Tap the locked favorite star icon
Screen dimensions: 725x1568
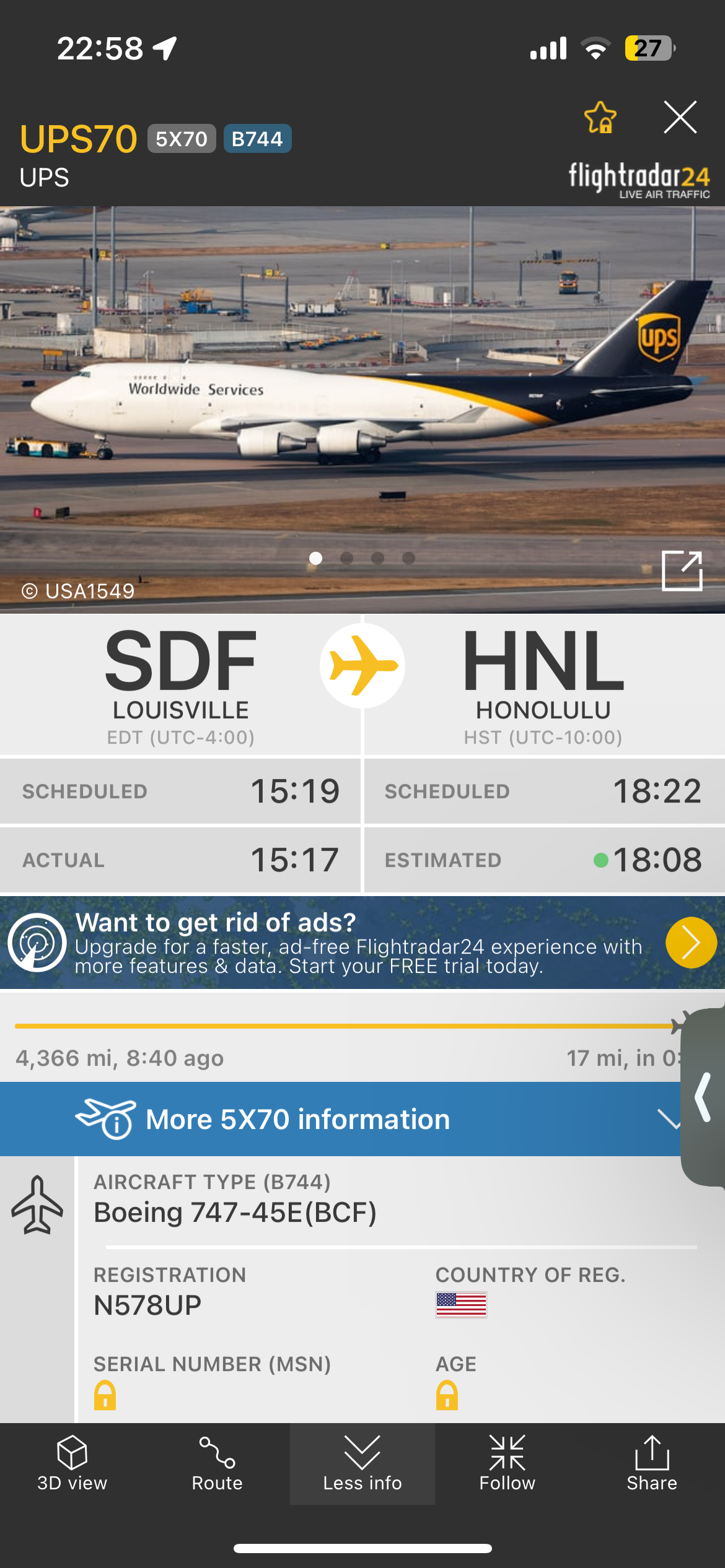coord(600,117)
